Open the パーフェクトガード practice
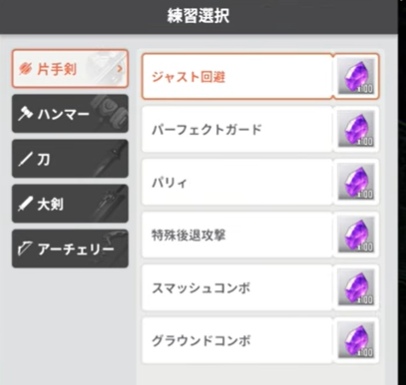Viewport: 406px width, 385px height. (260, 129)
